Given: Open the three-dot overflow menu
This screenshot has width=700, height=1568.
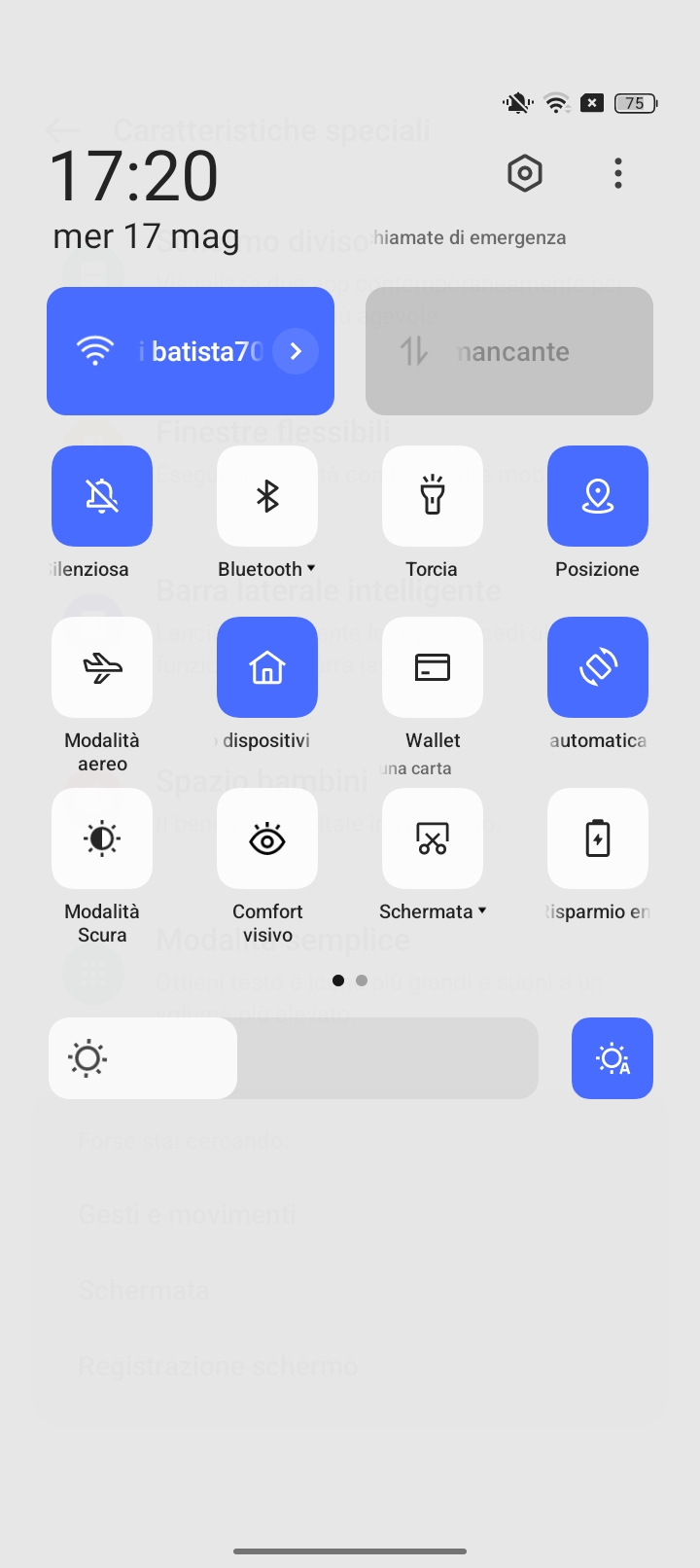Looking at the screenshot, I should (x=618, y=174).
